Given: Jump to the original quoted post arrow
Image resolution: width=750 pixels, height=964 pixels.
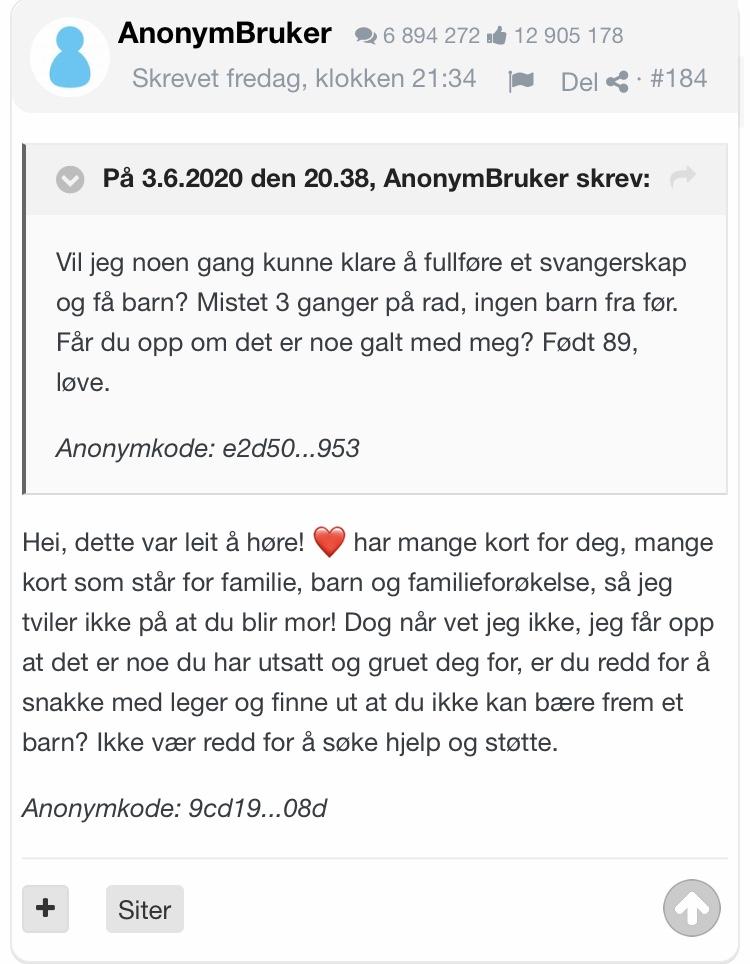Looking at the screenshot, I should click(684, 178).
